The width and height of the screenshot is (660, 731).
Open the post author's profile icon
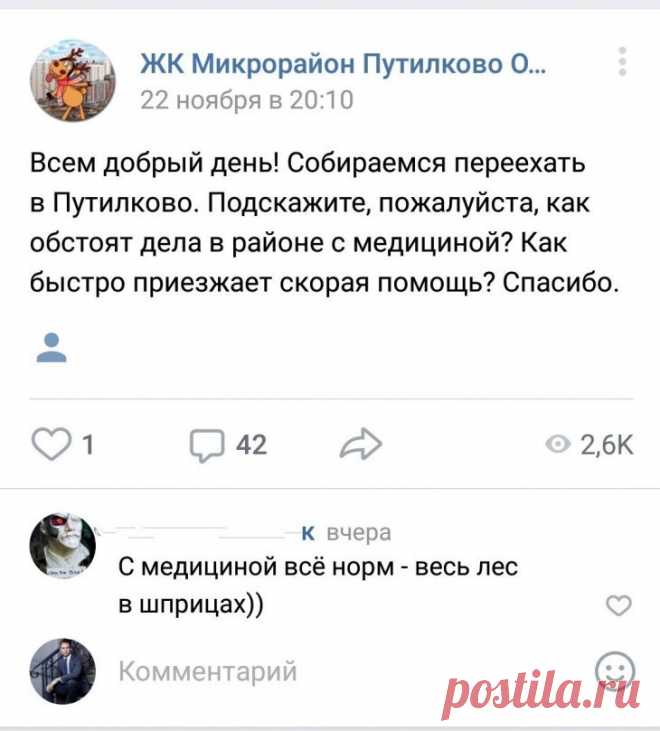[51, 348]
